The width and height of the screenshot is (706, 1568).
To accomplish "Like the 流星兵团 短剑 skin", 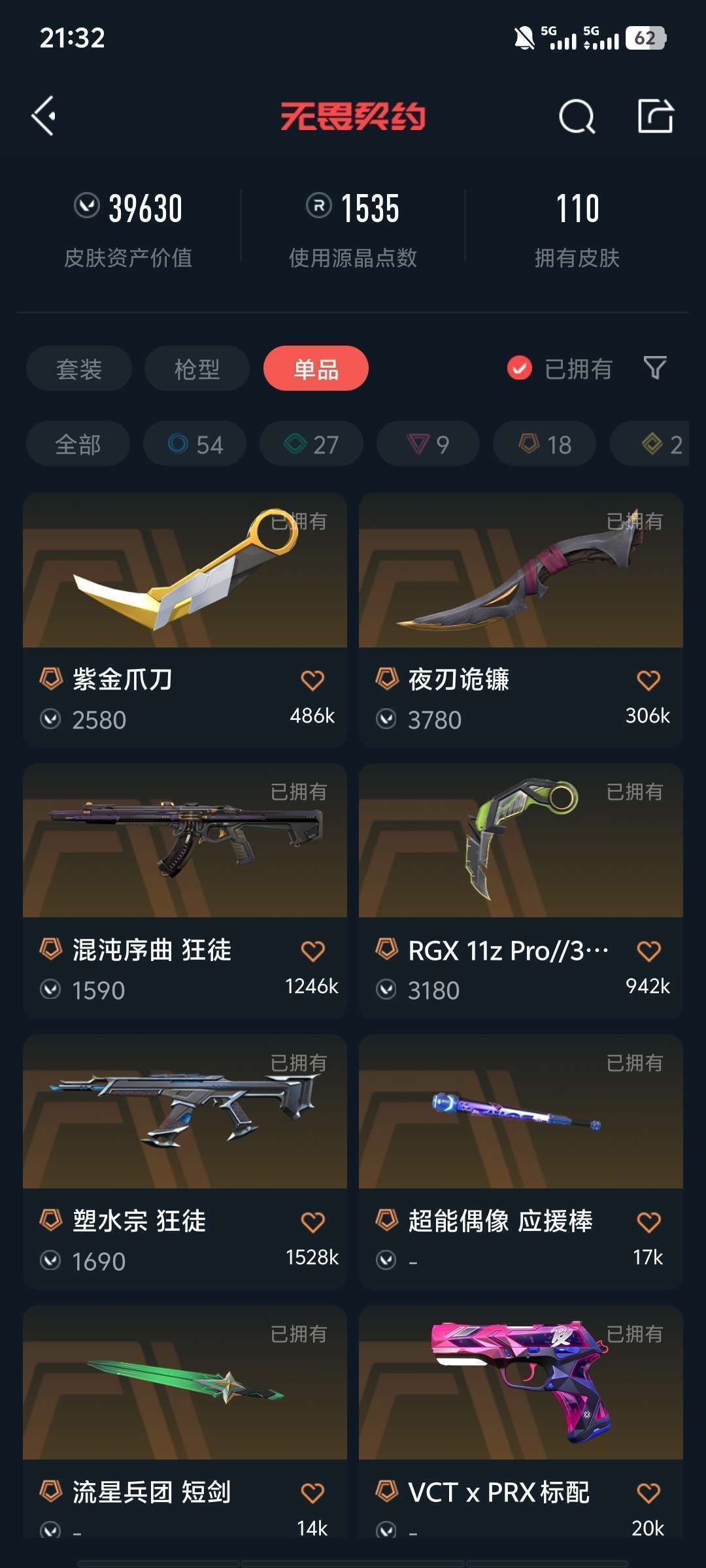I will point(312,1492).
